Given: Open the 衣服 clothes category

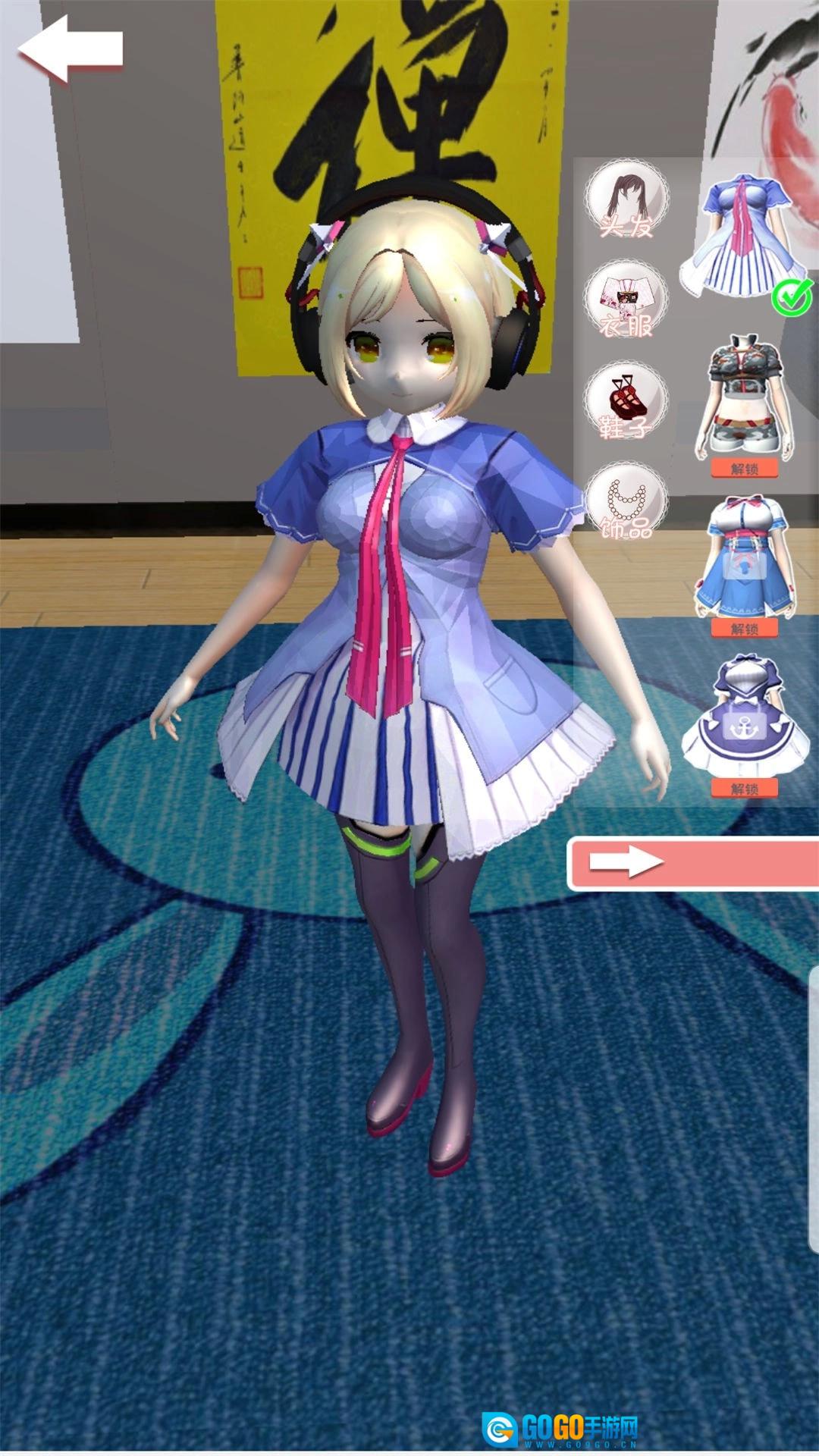Looking at the screenshot, I should [626, 300].
